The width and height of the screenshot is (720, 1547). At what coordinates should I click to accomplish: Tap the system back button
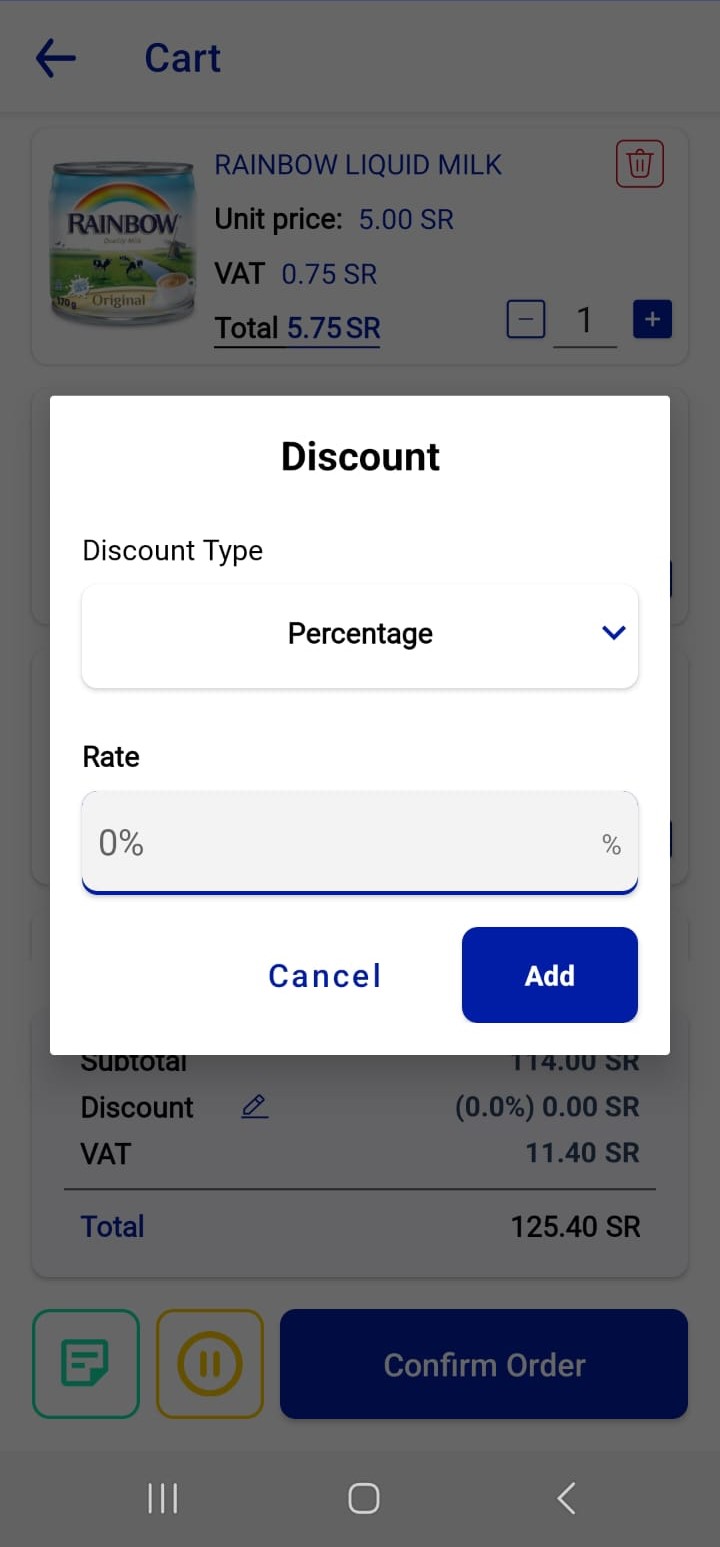[x=566, y=1498]
